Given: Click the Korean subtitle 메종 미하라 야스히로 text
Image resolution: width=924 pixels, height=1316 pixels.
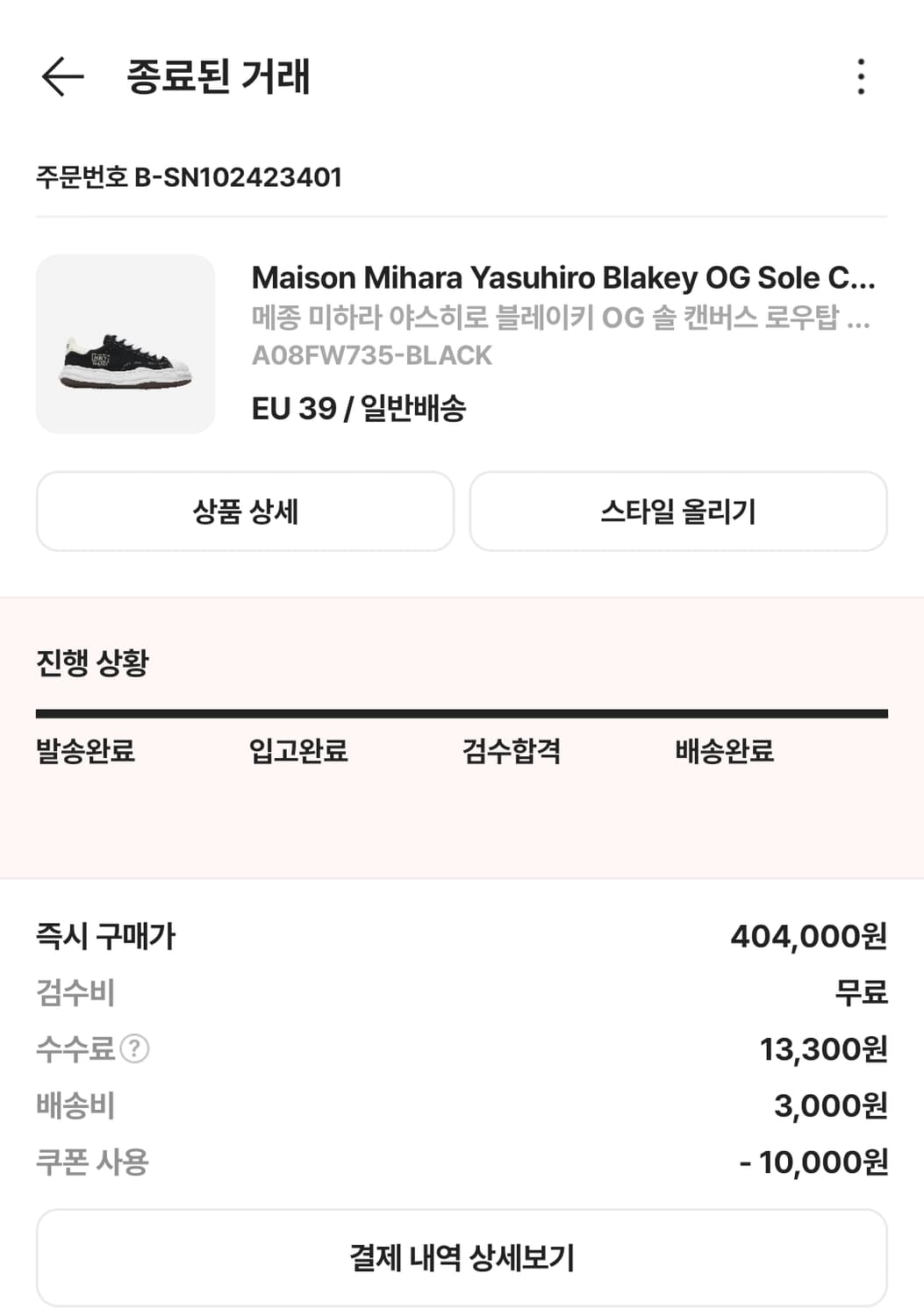Looking at the screenshot, I should [559, 321].
